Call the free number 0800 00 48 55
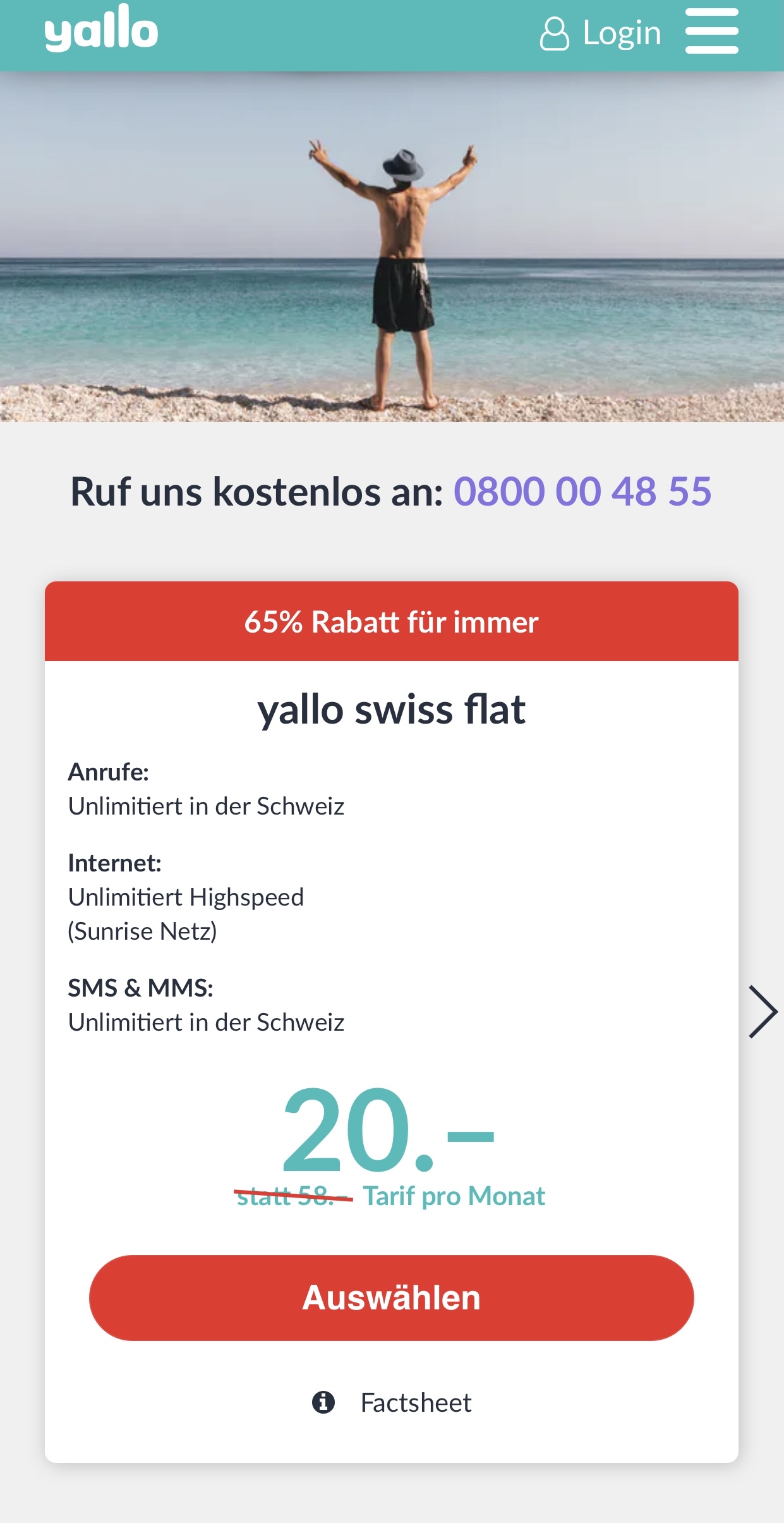The width and height of the screenshot is (784, 1523). pos(582,492)
